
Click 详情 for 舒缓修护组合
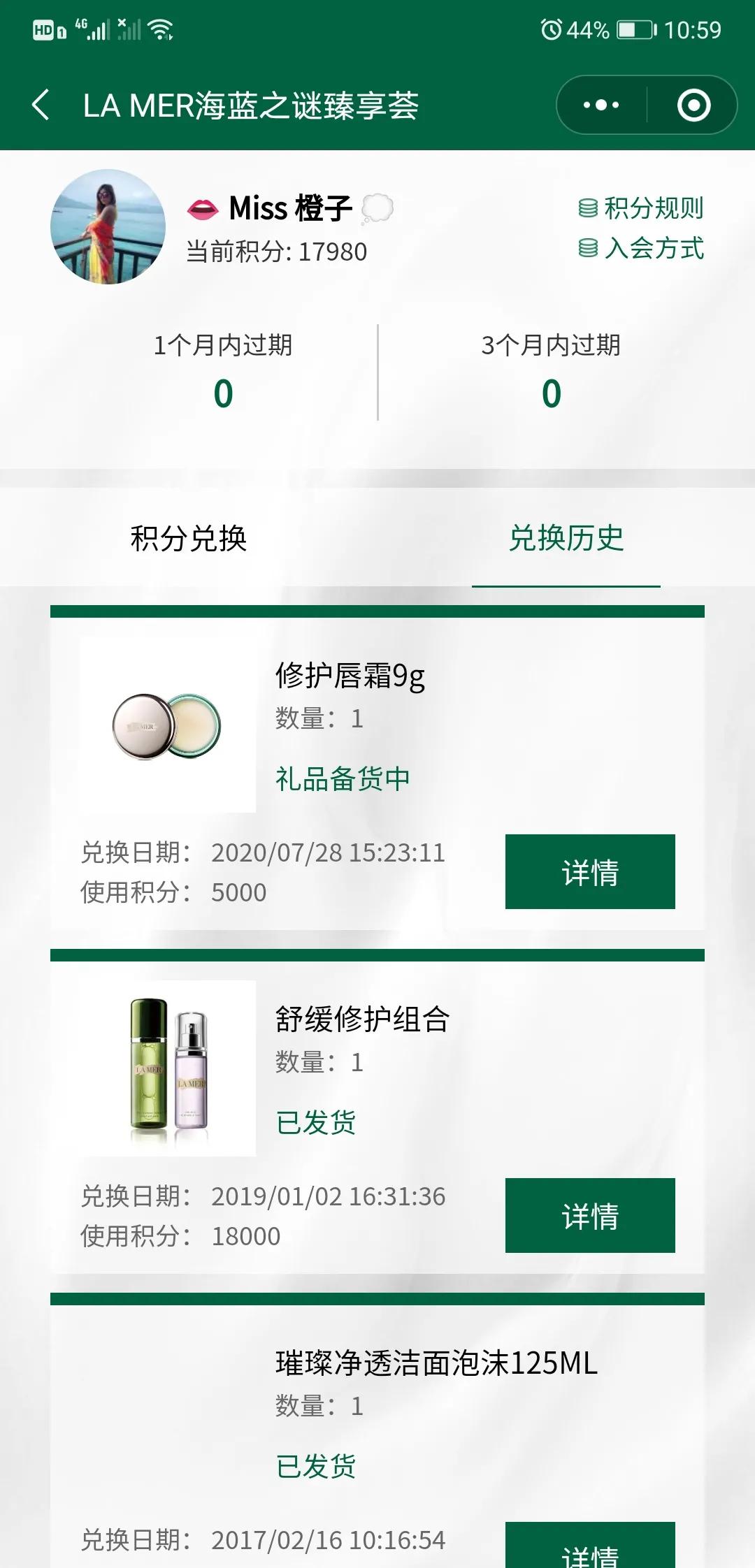click(x=590, y=1216)
